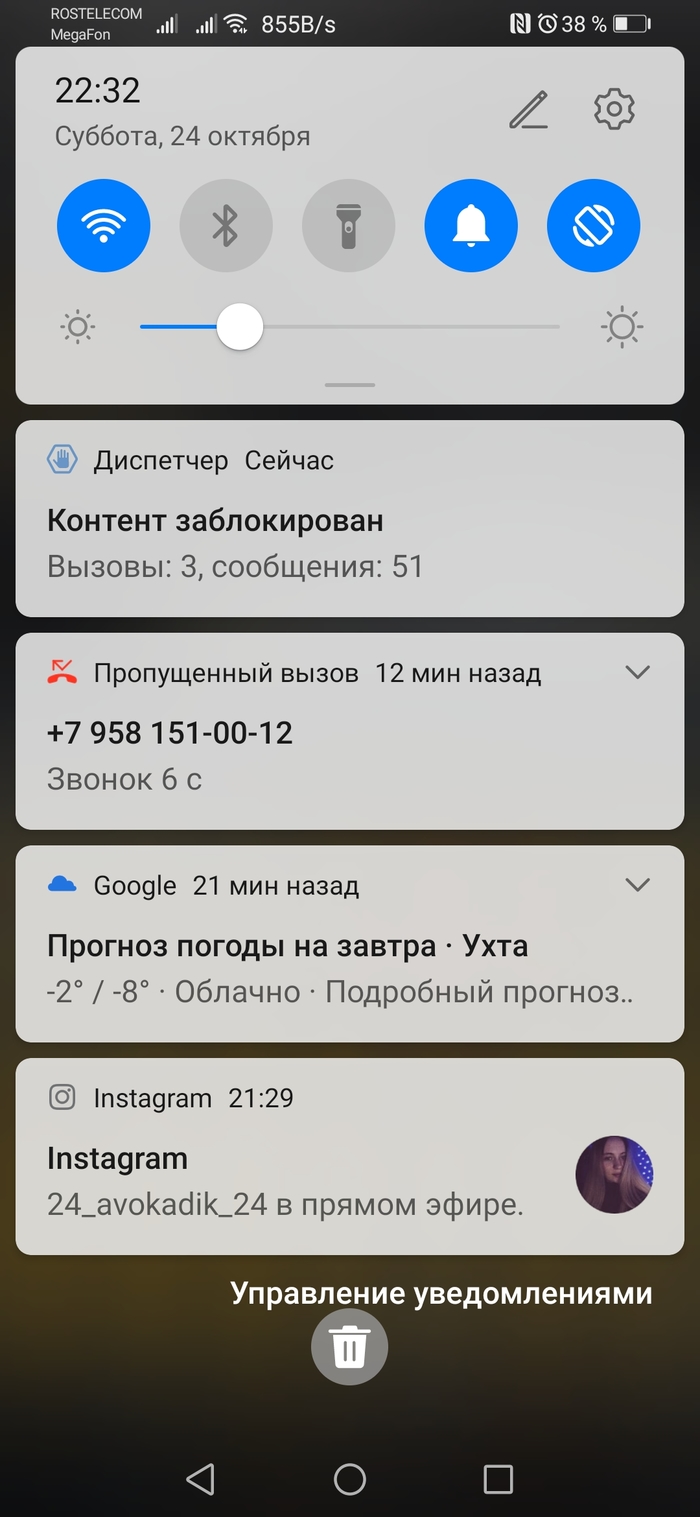Go back using navigation bar
This screenshot has height=1517, width=700.
[x=201, y=1479]
